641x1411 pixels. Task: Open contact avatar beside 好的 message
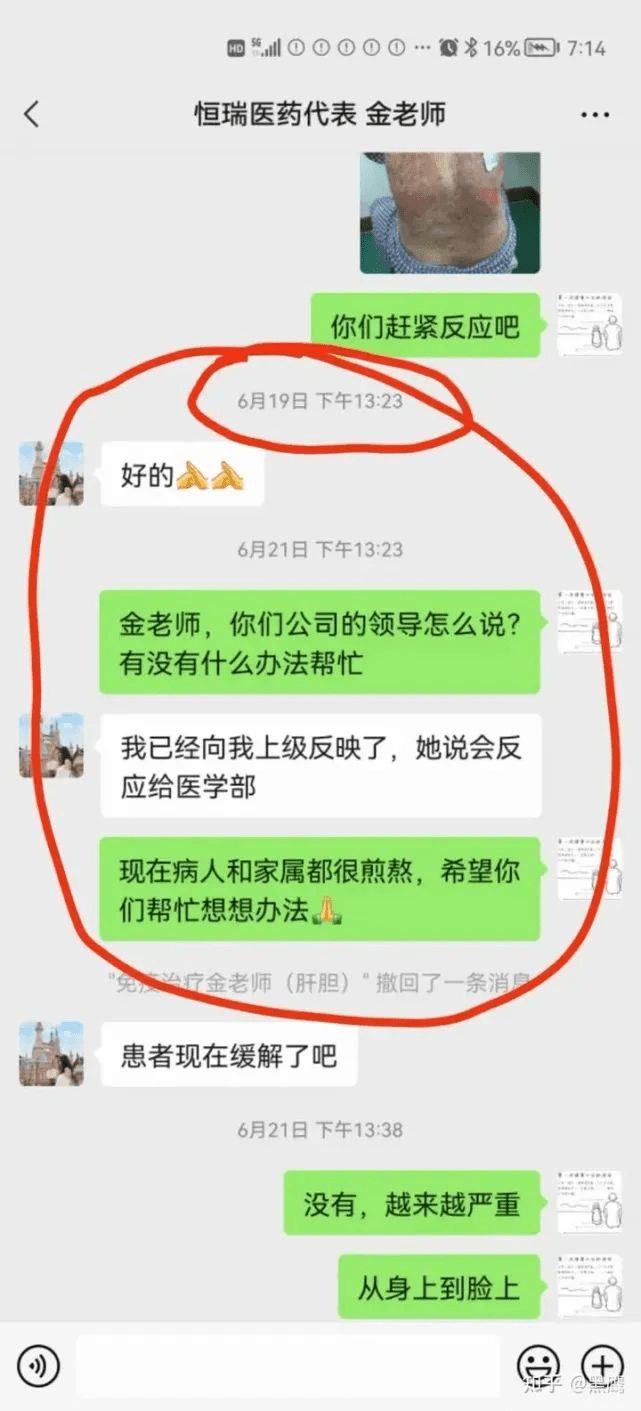52,473
